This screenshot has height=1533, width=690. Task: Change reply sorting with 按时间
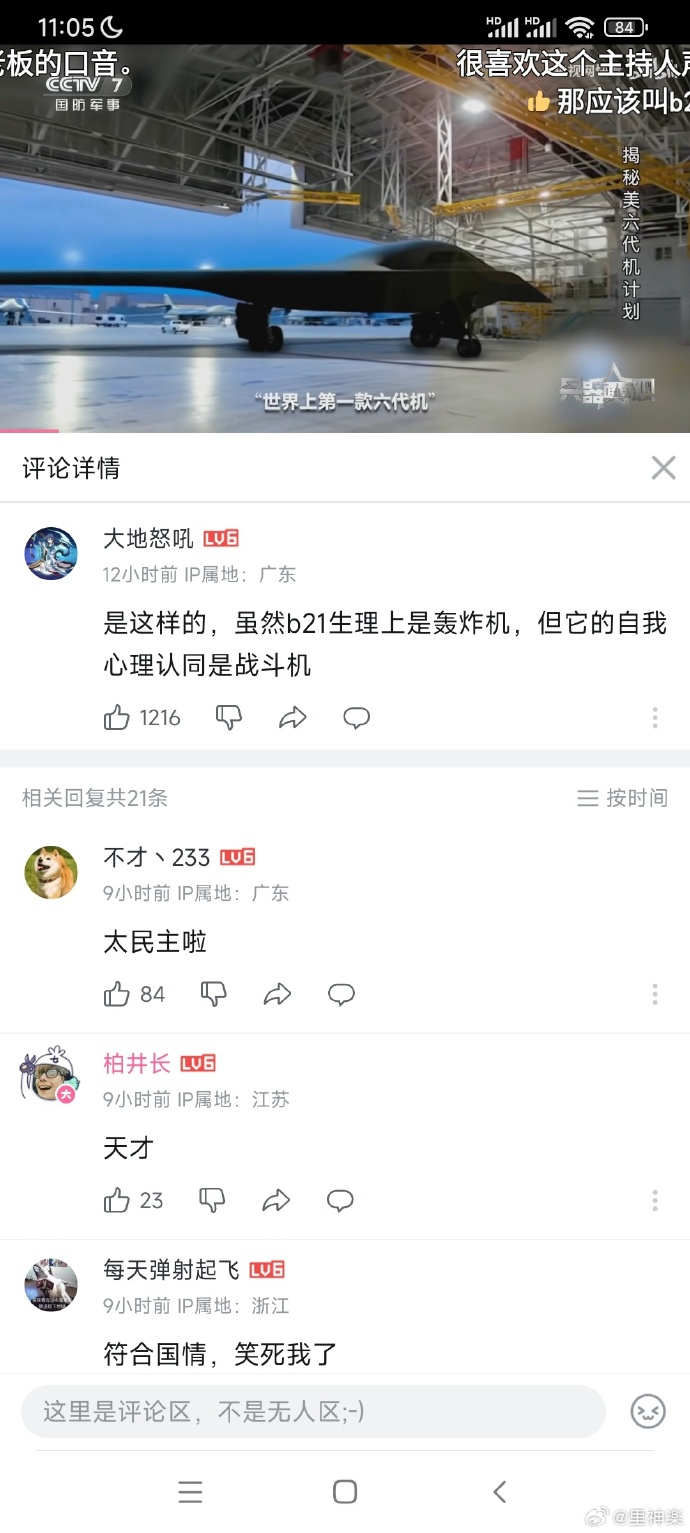click(x=622, y=798)
